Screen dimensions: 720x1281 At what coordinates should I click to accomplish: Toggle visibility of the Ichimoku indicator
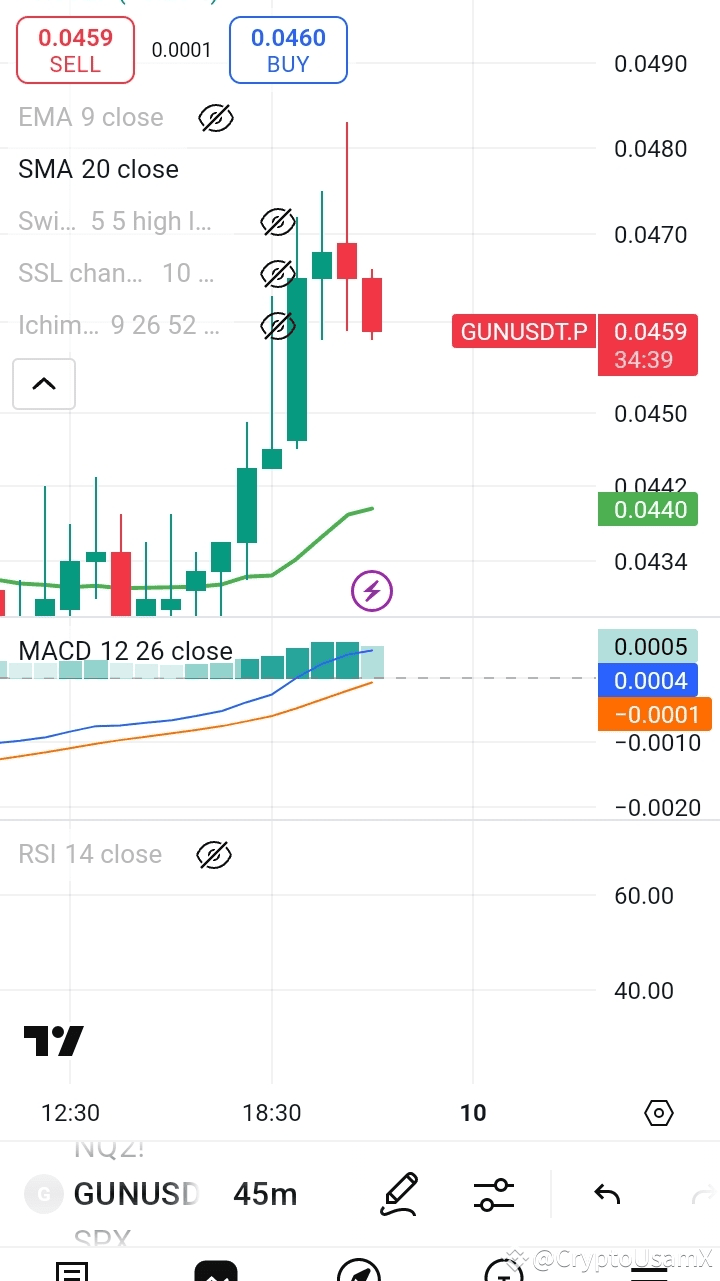[278, 324]
